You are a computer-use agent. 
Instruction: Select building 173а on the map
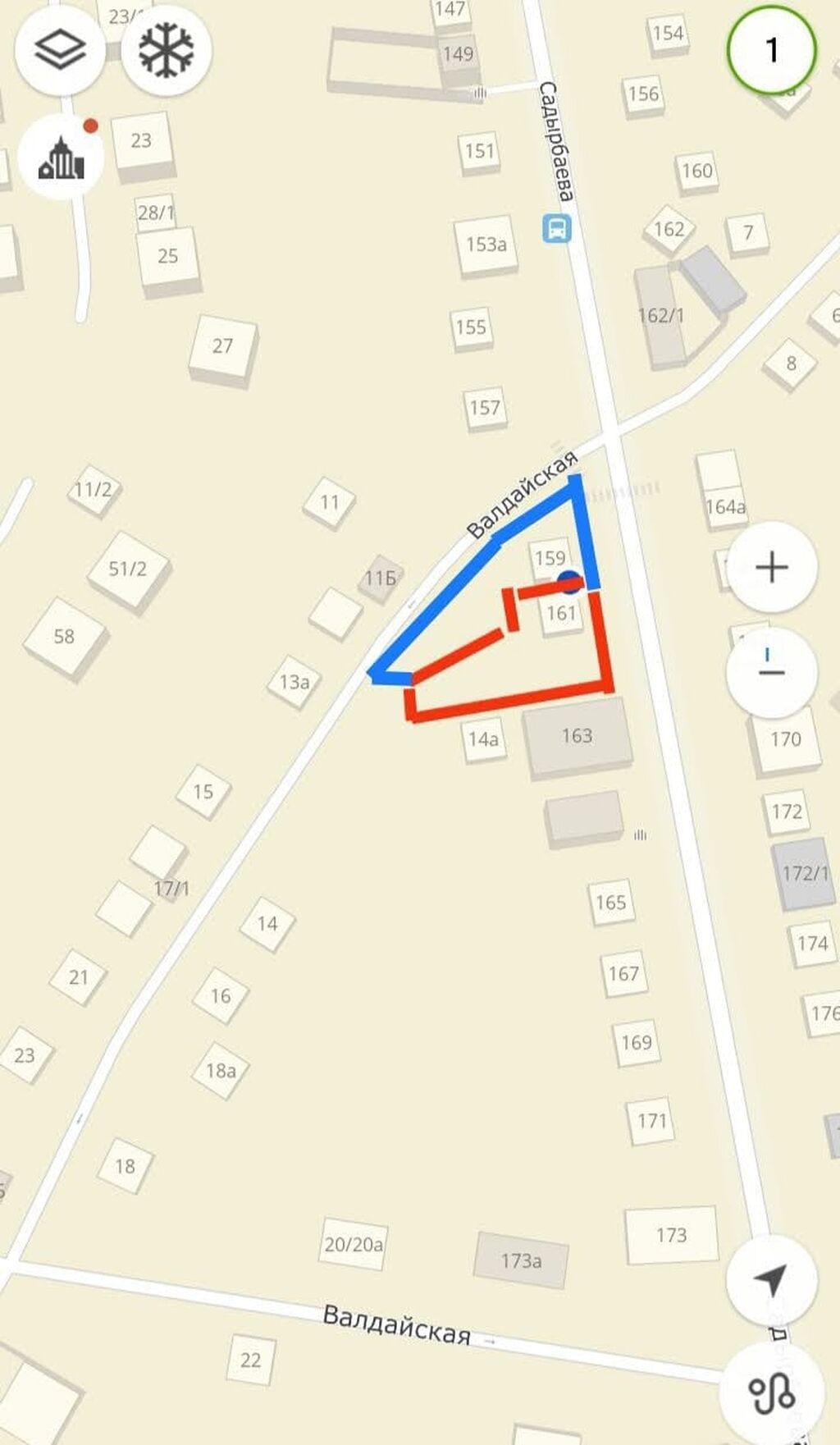click(x=522, y=1260)
